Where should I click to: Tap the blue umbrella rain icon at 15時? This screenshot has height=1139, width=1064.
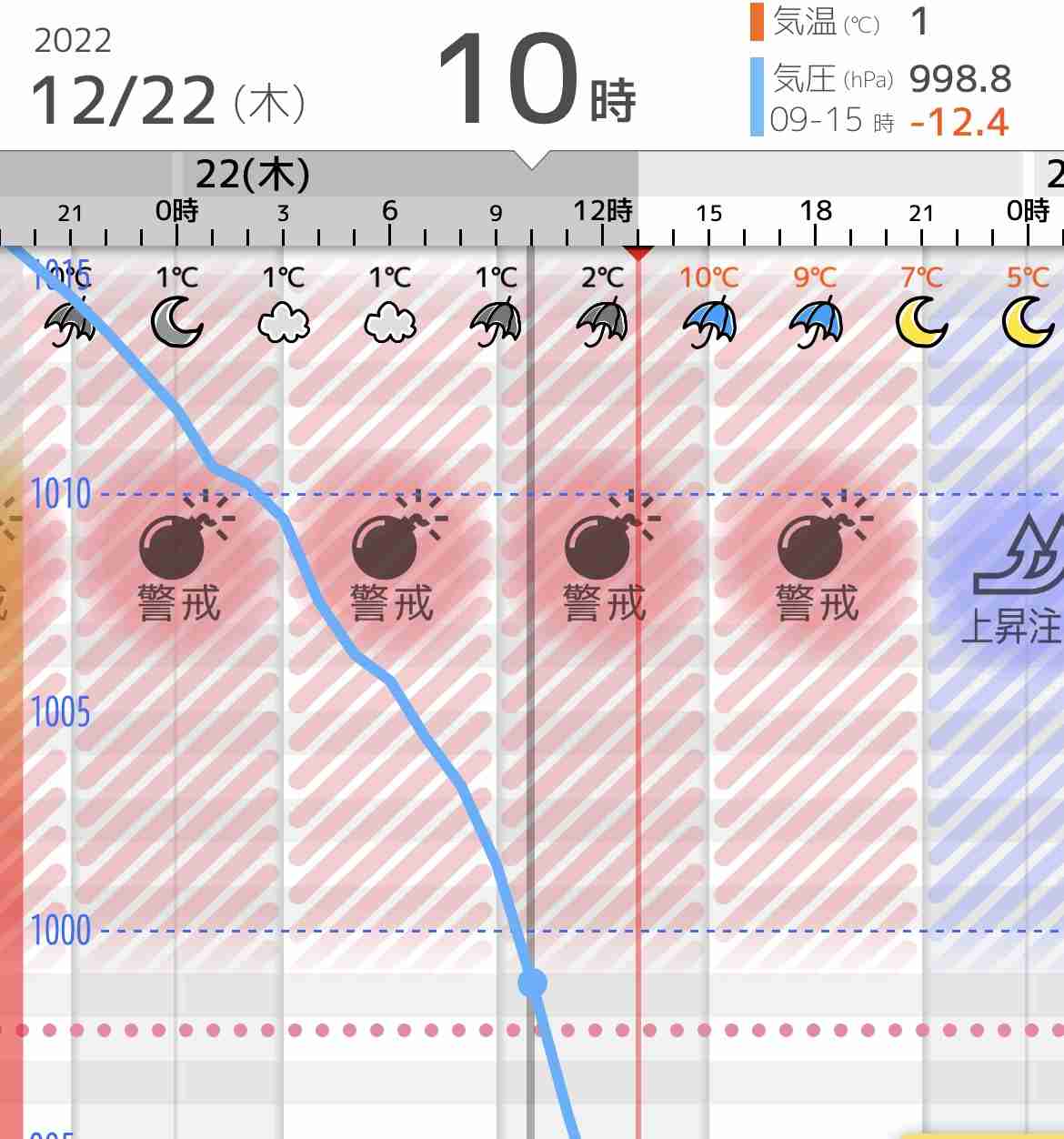coord(709,322)
